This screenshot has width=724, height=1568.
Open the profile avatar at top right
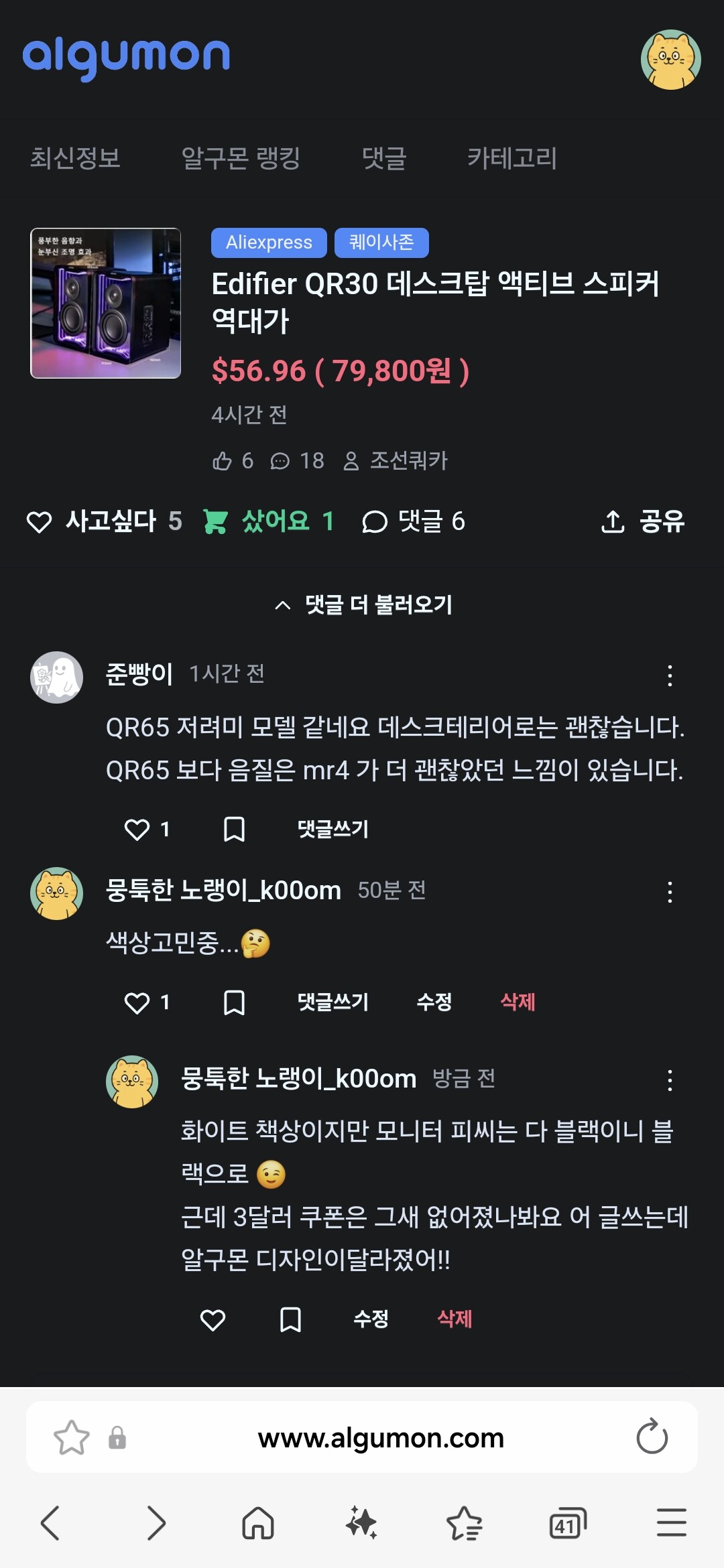click(x=670, y=60)
